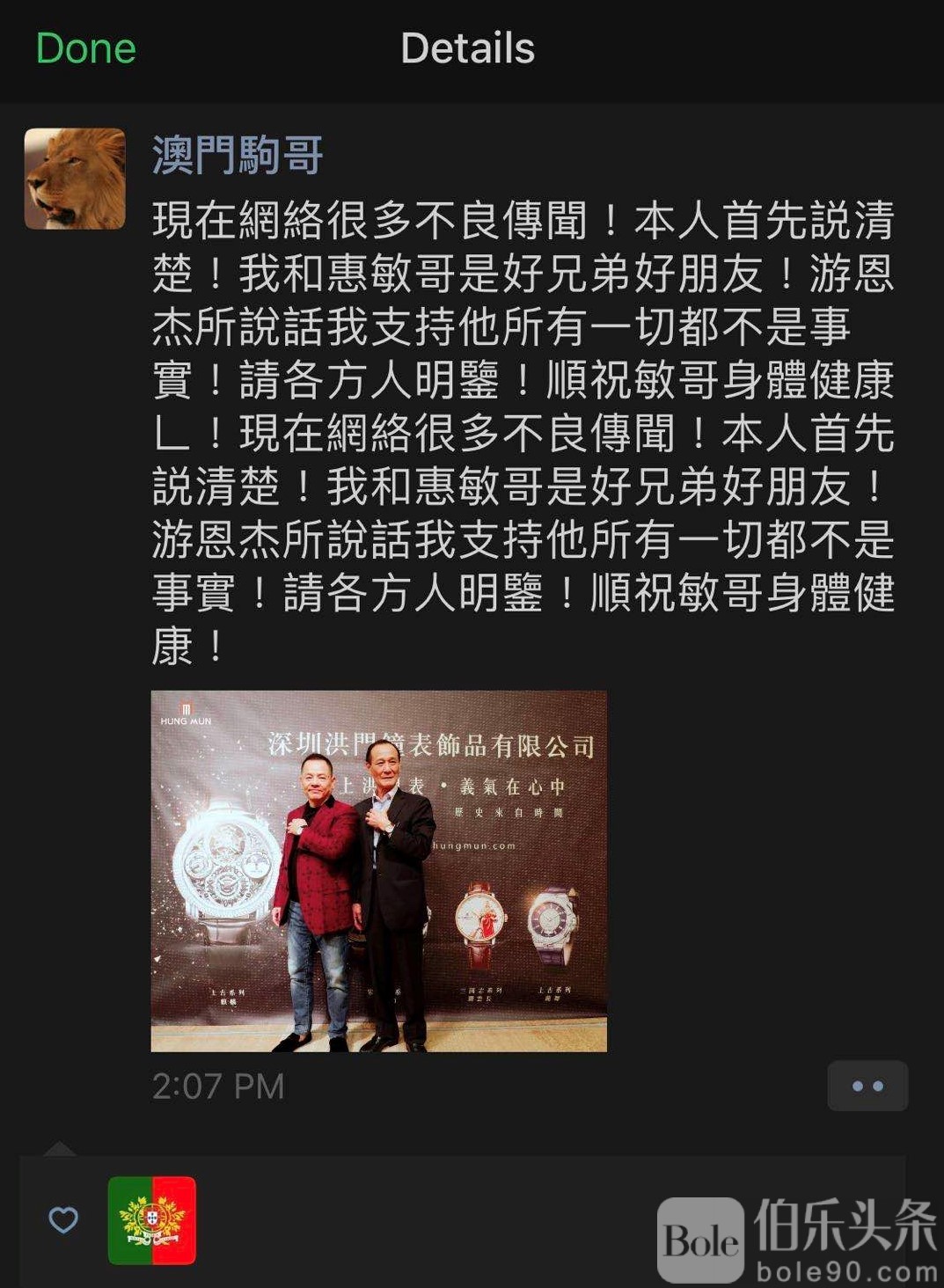Open the two-dot like/comment menu
This screenshot has height=1288, width=944.
point(867,1086)
